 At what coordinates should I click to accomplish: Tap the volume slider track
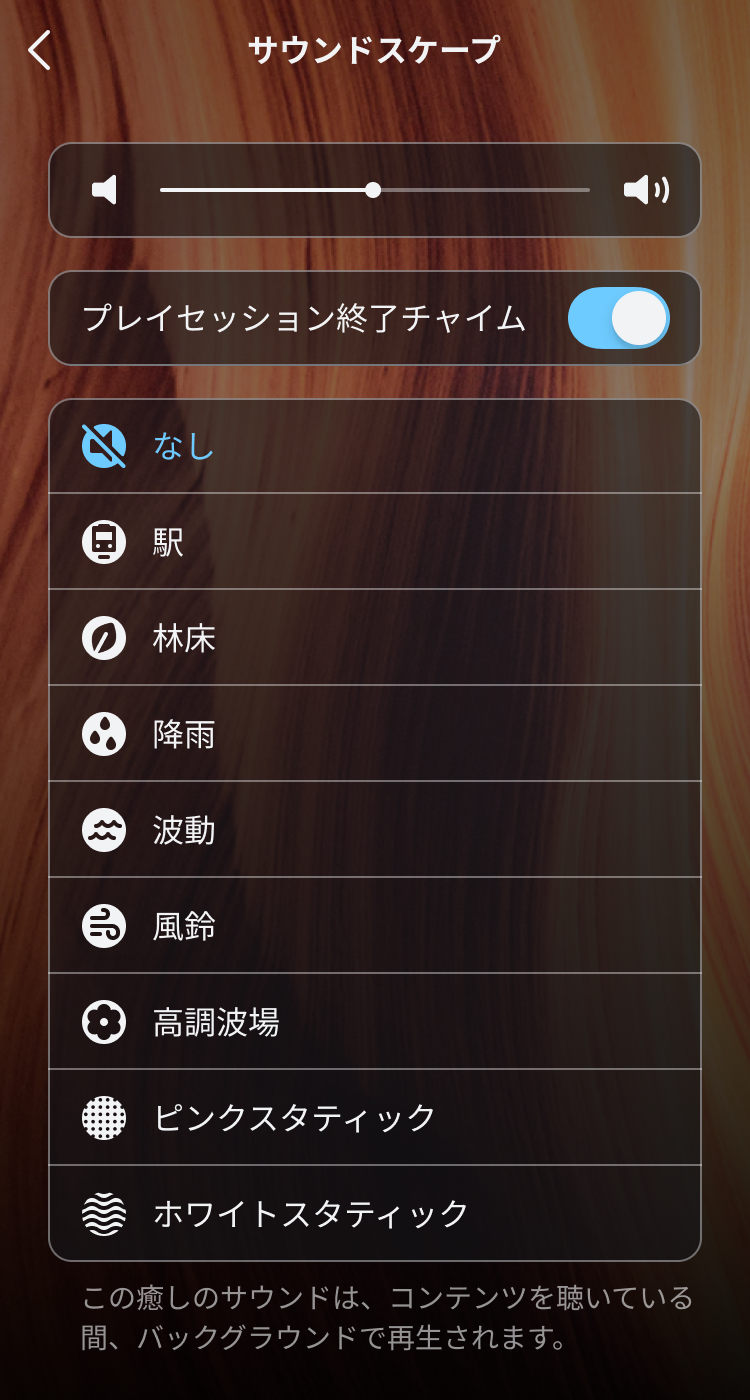click(375, 190)
